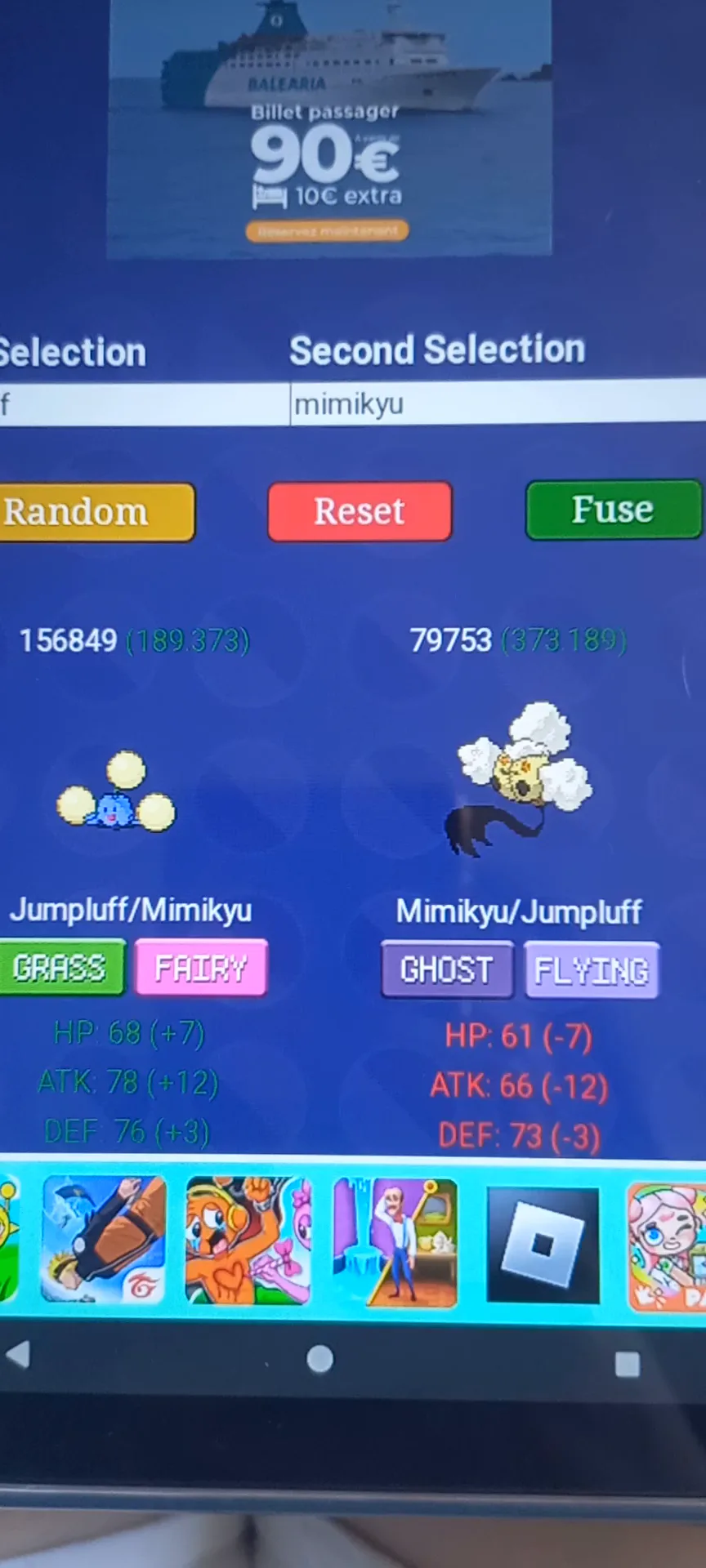The image size is (706, 1568).
Task: Go back with the system back arrow
Action: [x=18, y=1355]
